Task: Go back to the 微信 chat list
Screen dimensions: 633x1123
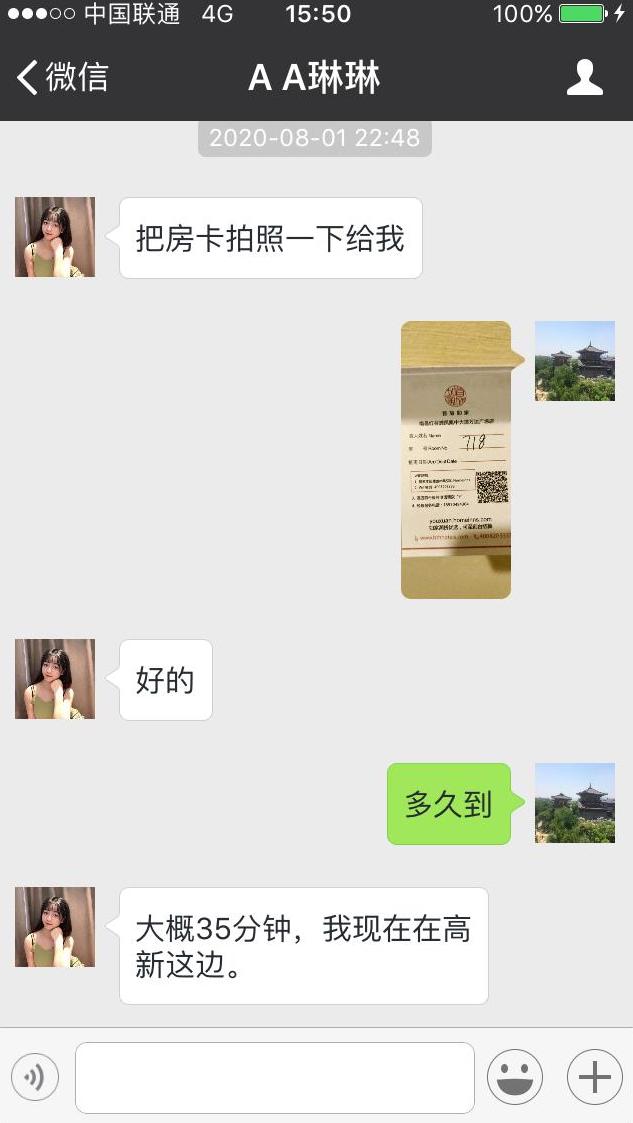Action: point(62,77)
